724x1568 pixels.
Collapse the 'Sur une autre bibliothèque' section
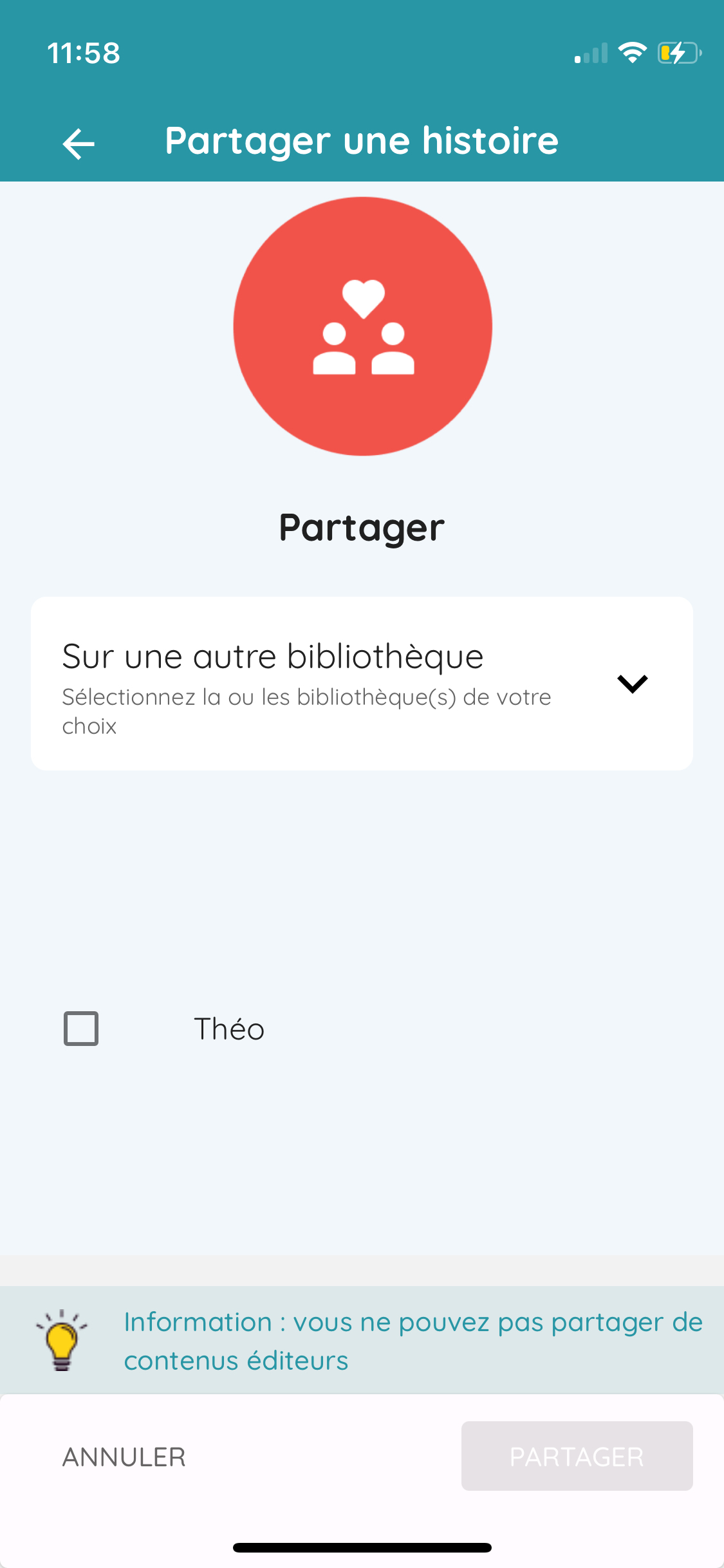pos(632,684)
